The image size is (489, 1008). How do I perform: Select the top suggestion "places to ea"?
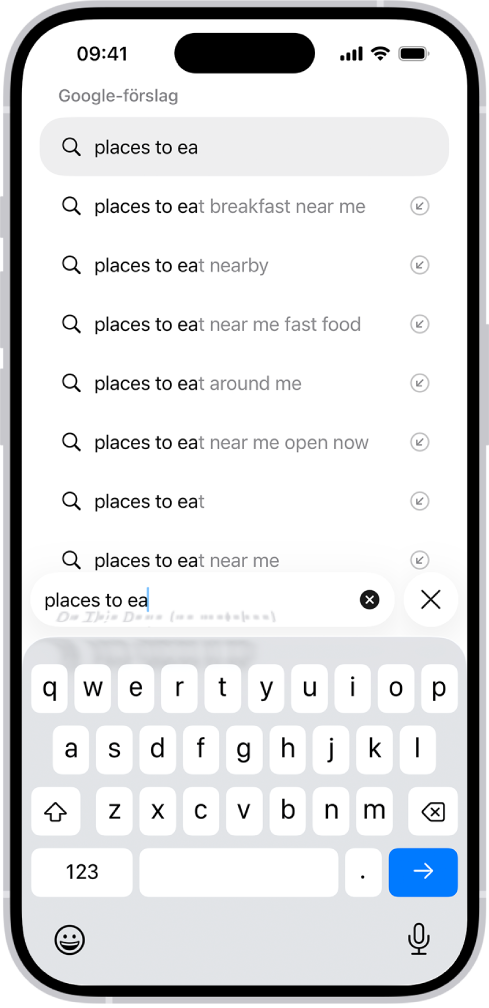pos(244,147)
